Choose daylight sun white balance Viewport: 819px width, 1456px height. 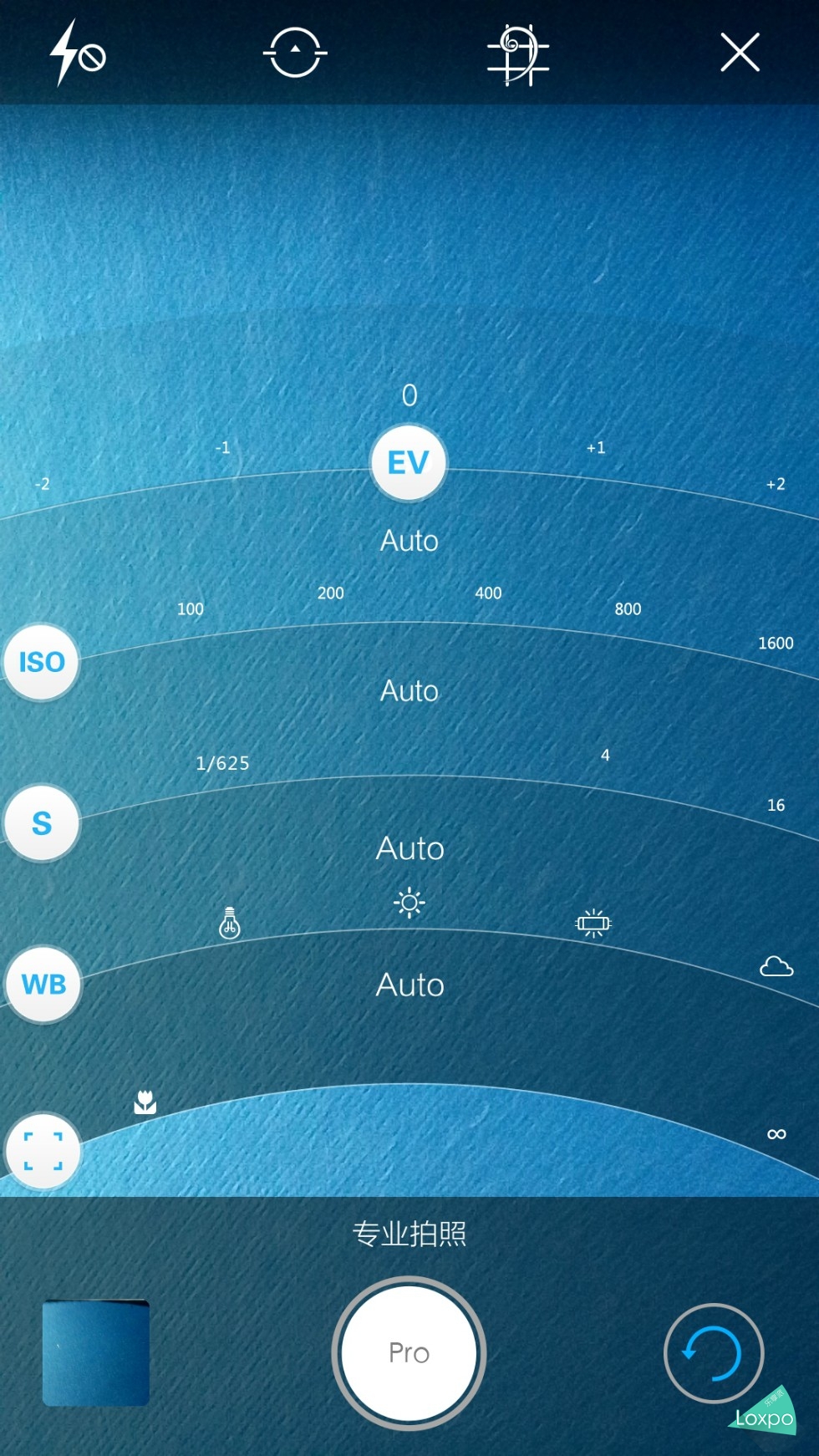[409, 903]
